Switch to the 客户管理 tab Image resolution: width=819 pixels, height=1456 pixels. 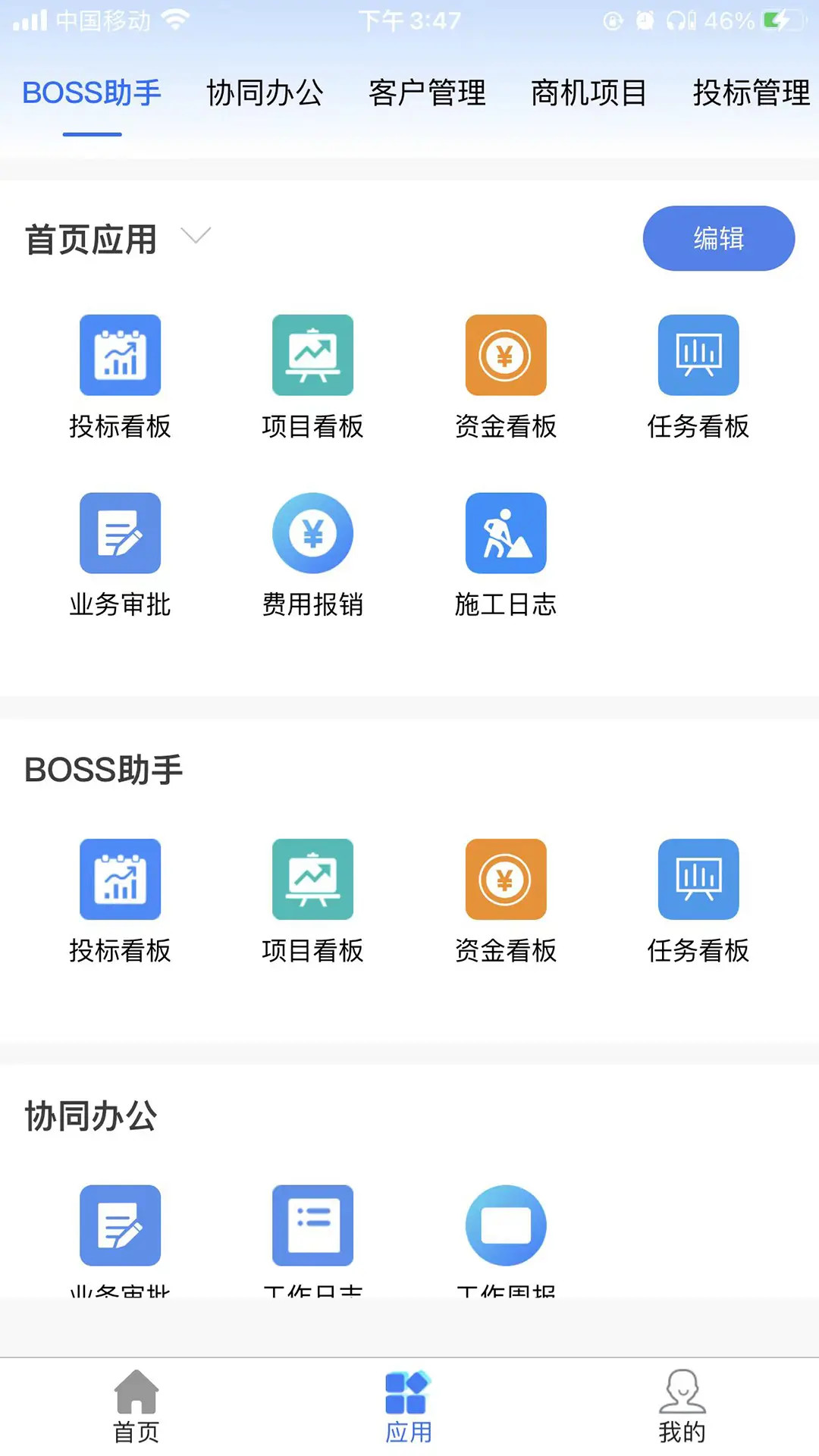tap(427, 93)
